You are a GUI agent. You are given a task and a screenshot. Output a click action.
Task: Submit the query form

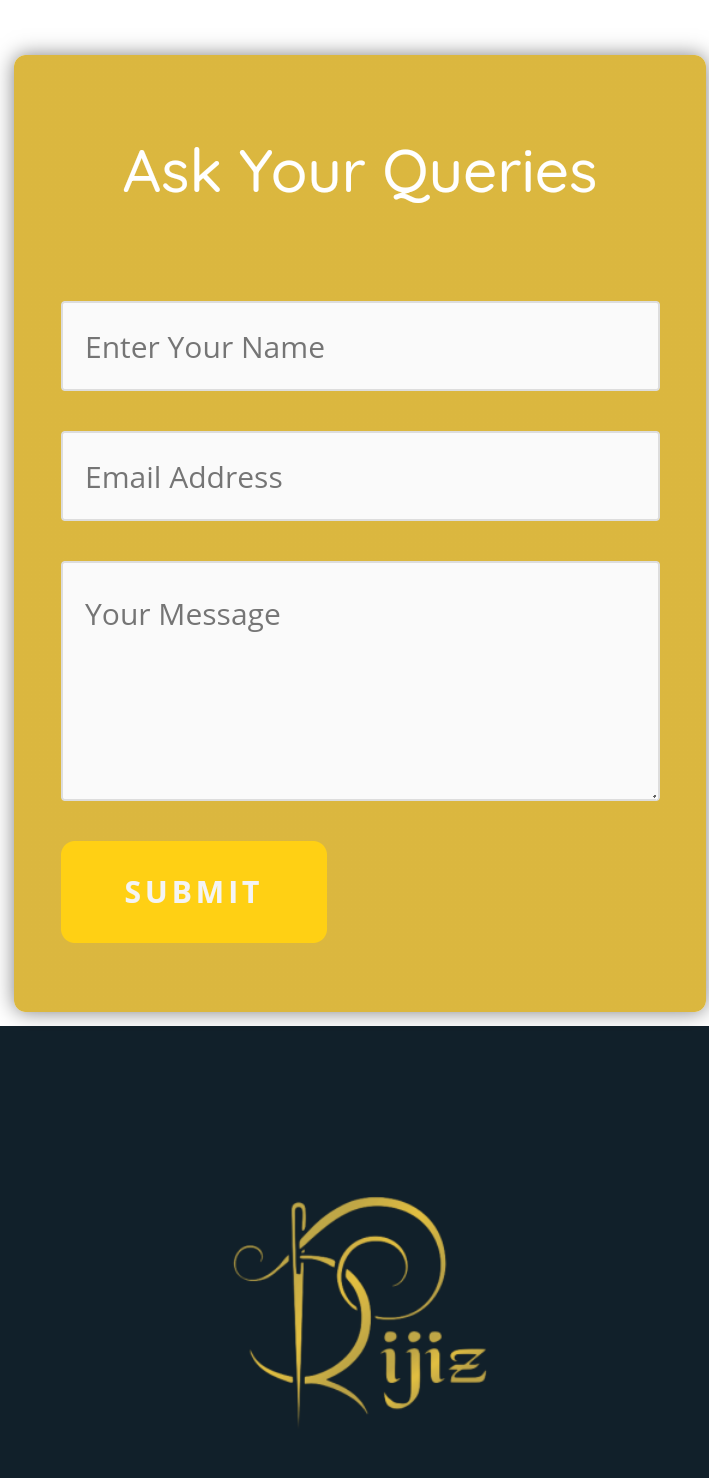tap(194, 892)
